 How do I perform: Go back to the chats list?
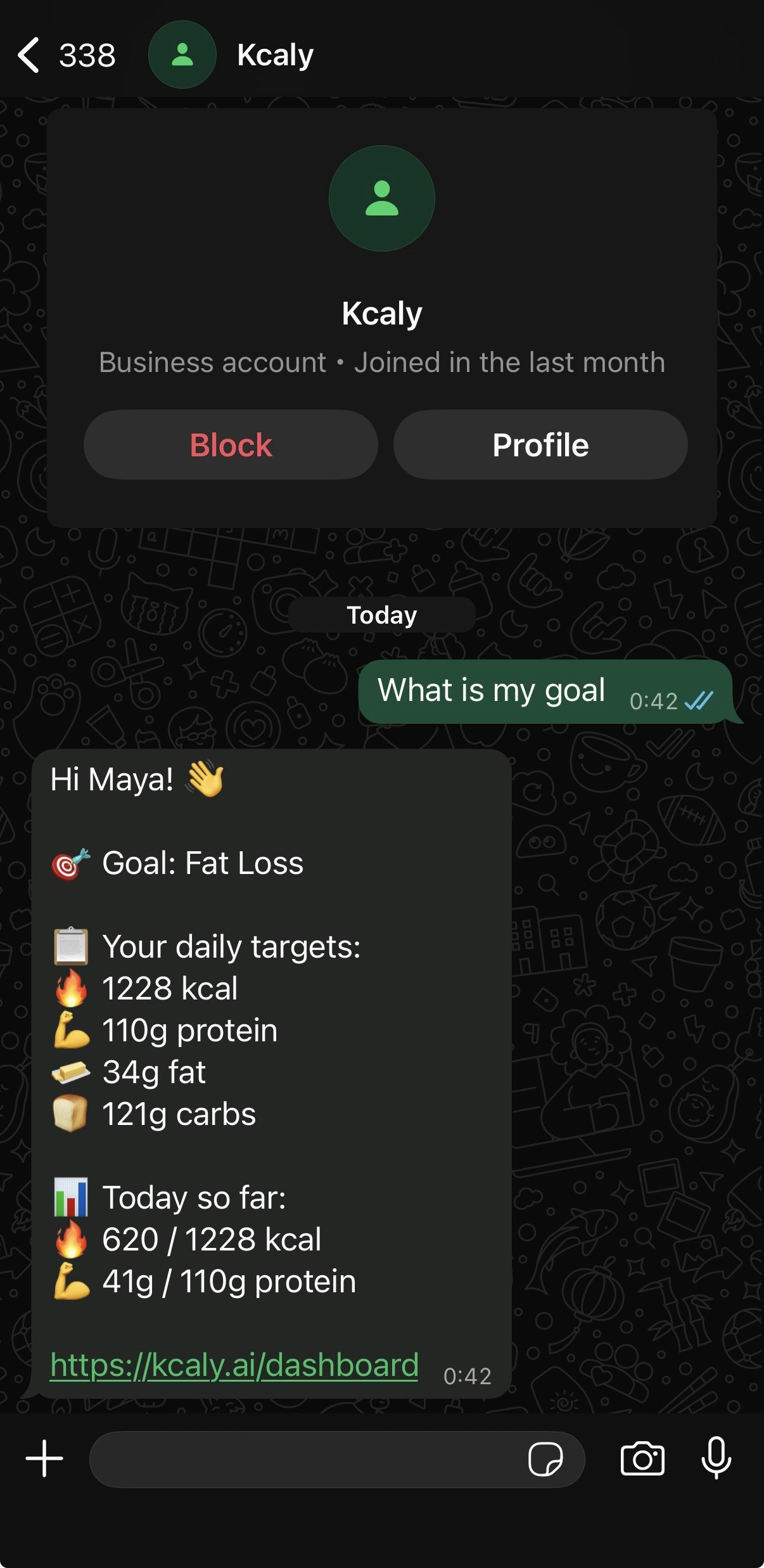click(x=30, y=55)
